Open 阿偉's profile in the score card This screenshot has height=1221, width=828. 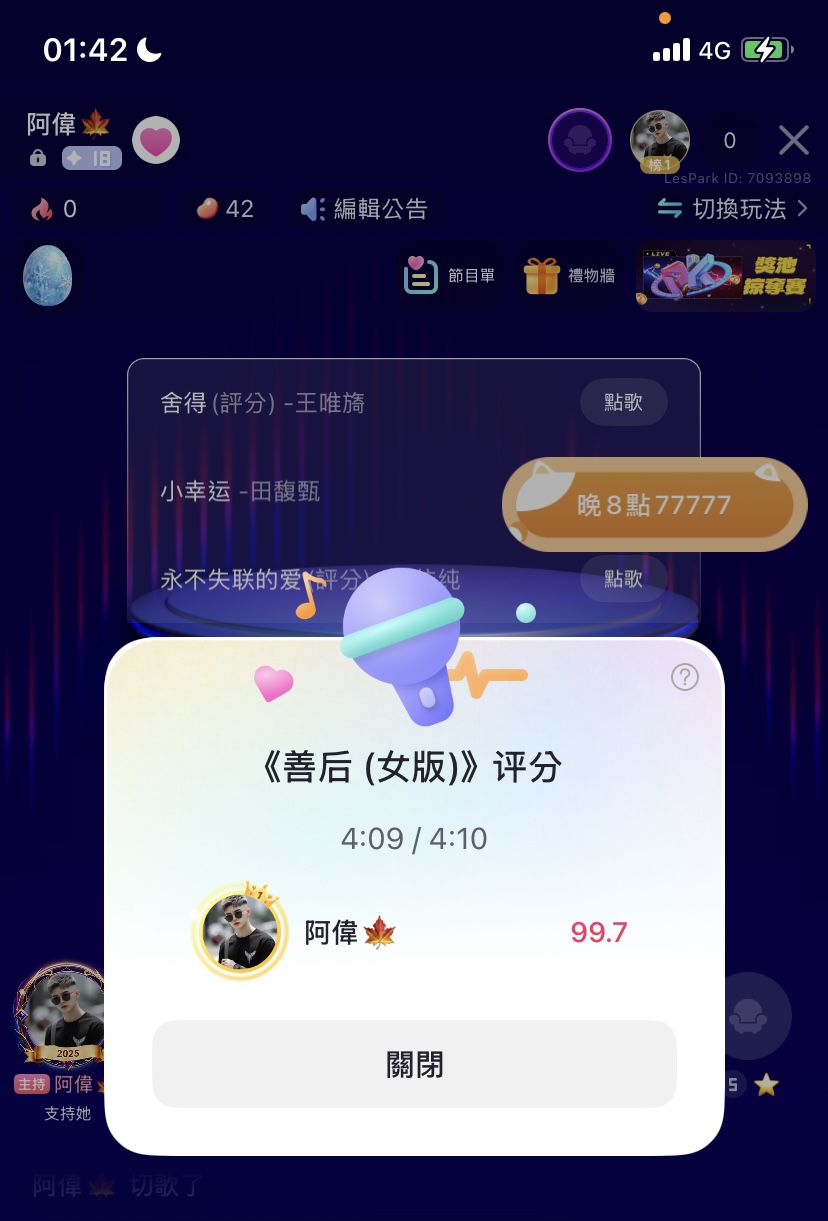241,932
